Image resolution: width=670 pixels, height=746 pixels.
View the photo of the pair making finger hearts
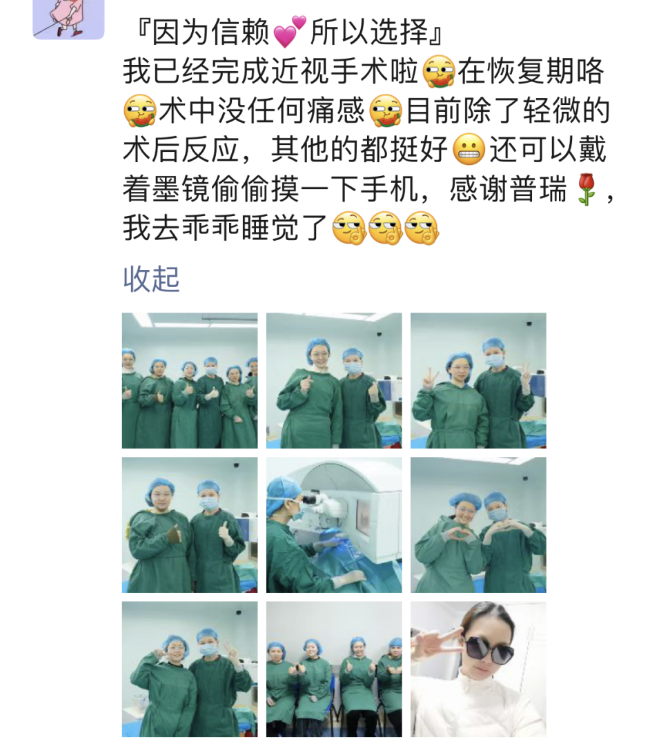[334, 380]
